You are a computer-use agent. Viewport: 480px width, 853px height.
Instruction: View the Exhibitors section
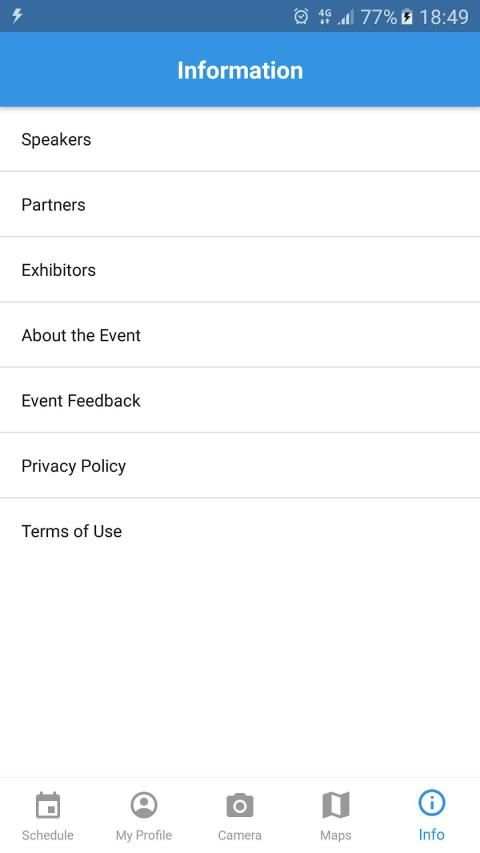[240, 270]
